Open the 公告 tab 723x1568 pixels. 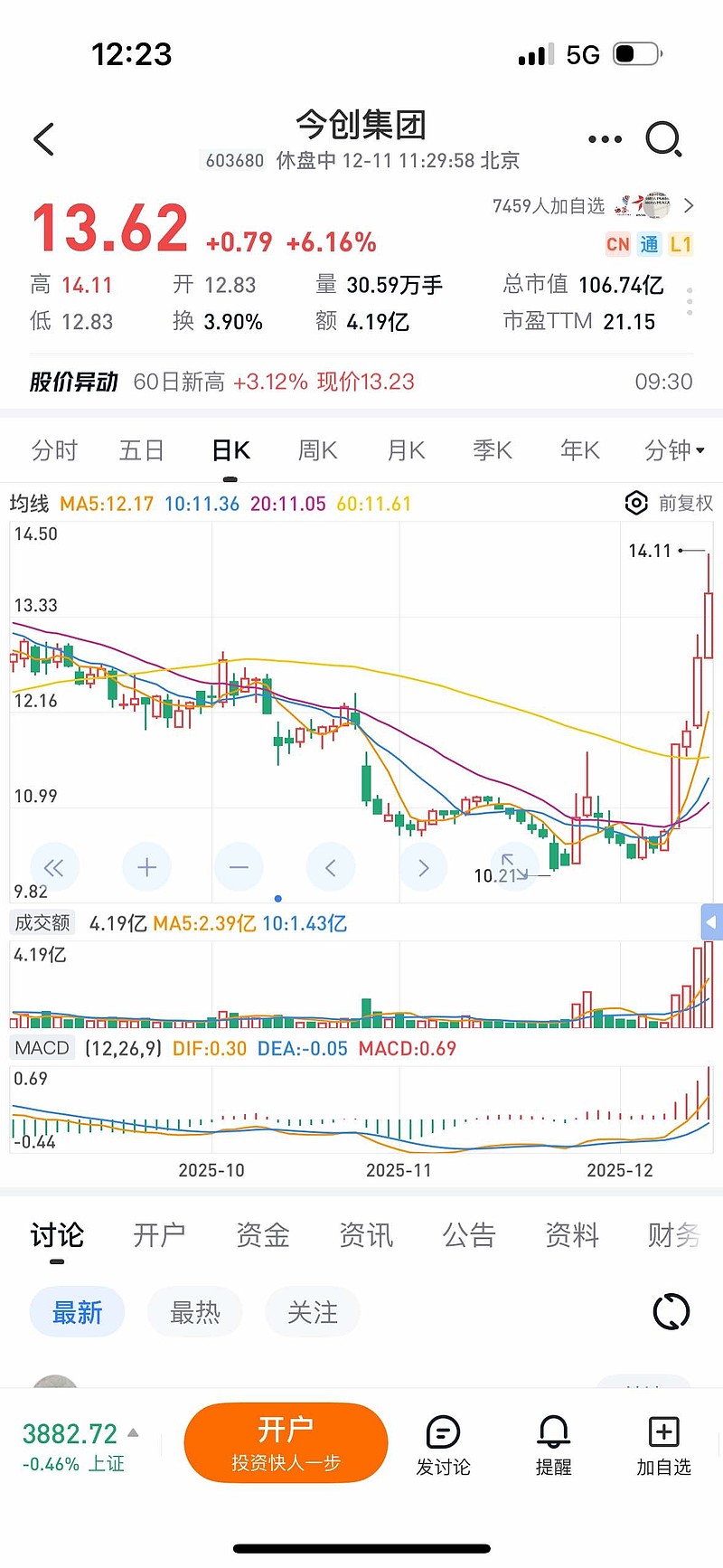coord(468,1235)
